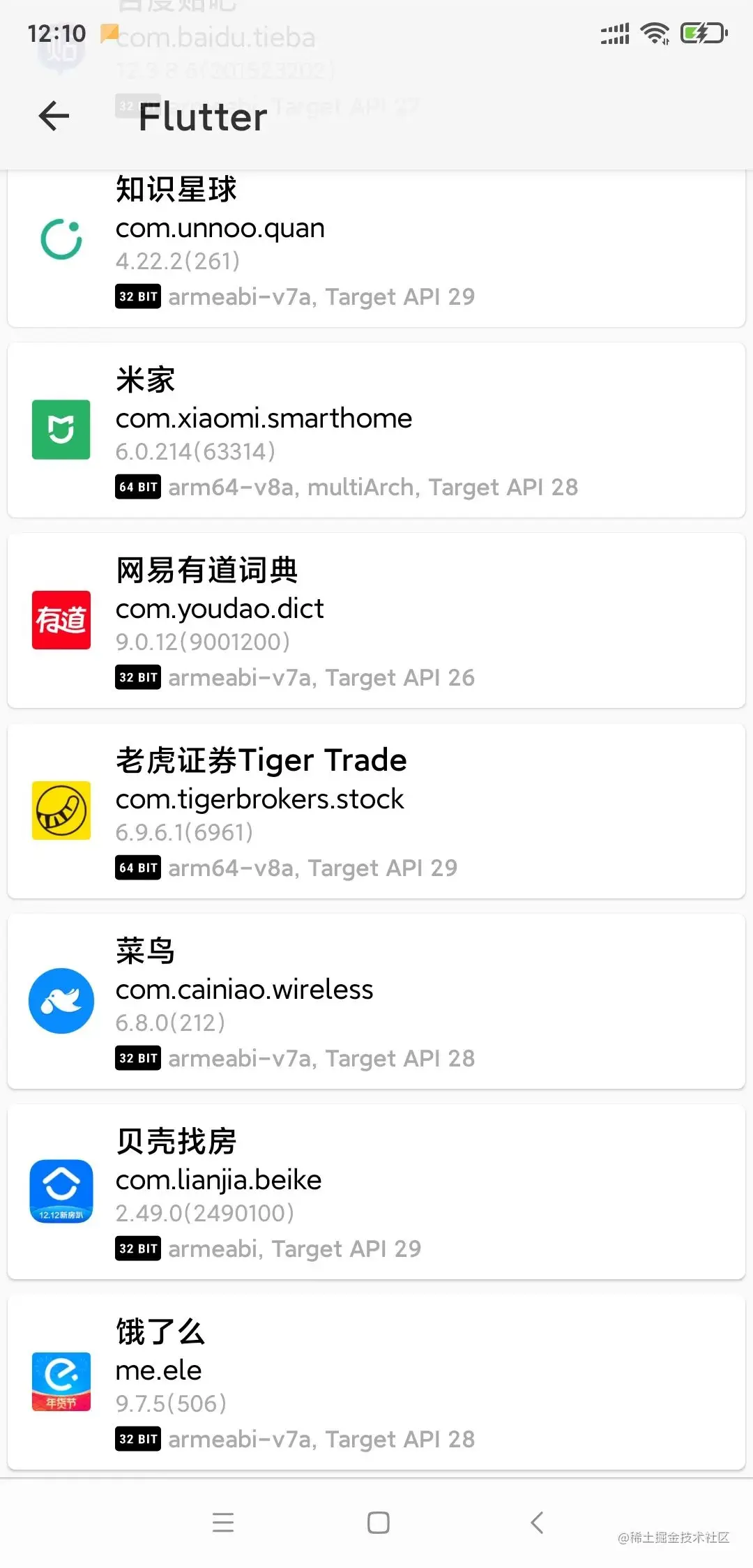
Task: Tap the system recent apps button
Action: [x=223, y=1522]
